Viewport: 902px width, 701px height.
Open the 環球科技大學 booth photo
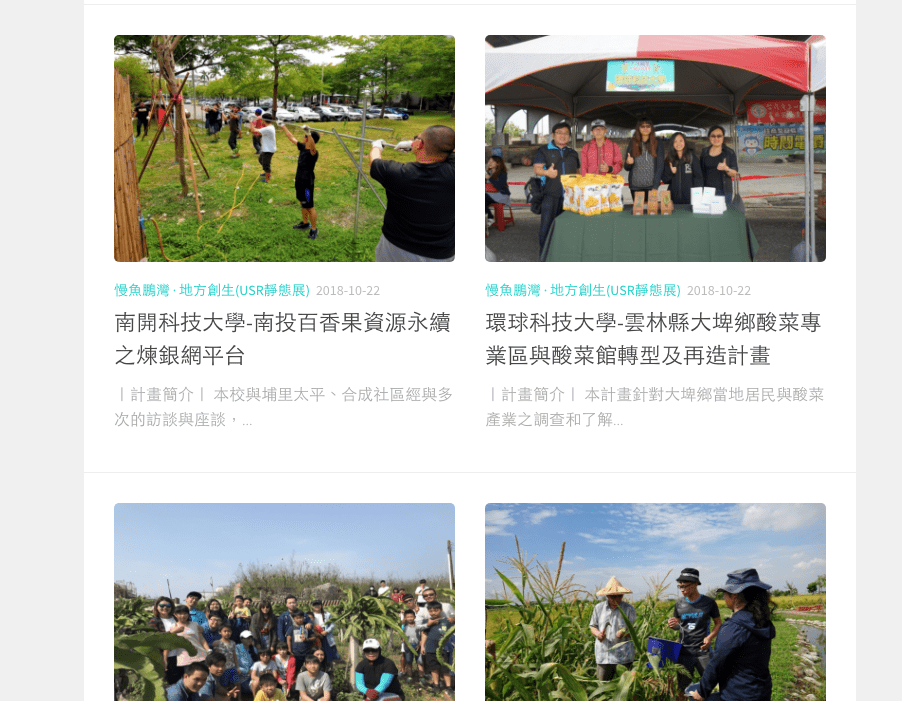coord(655,148)
